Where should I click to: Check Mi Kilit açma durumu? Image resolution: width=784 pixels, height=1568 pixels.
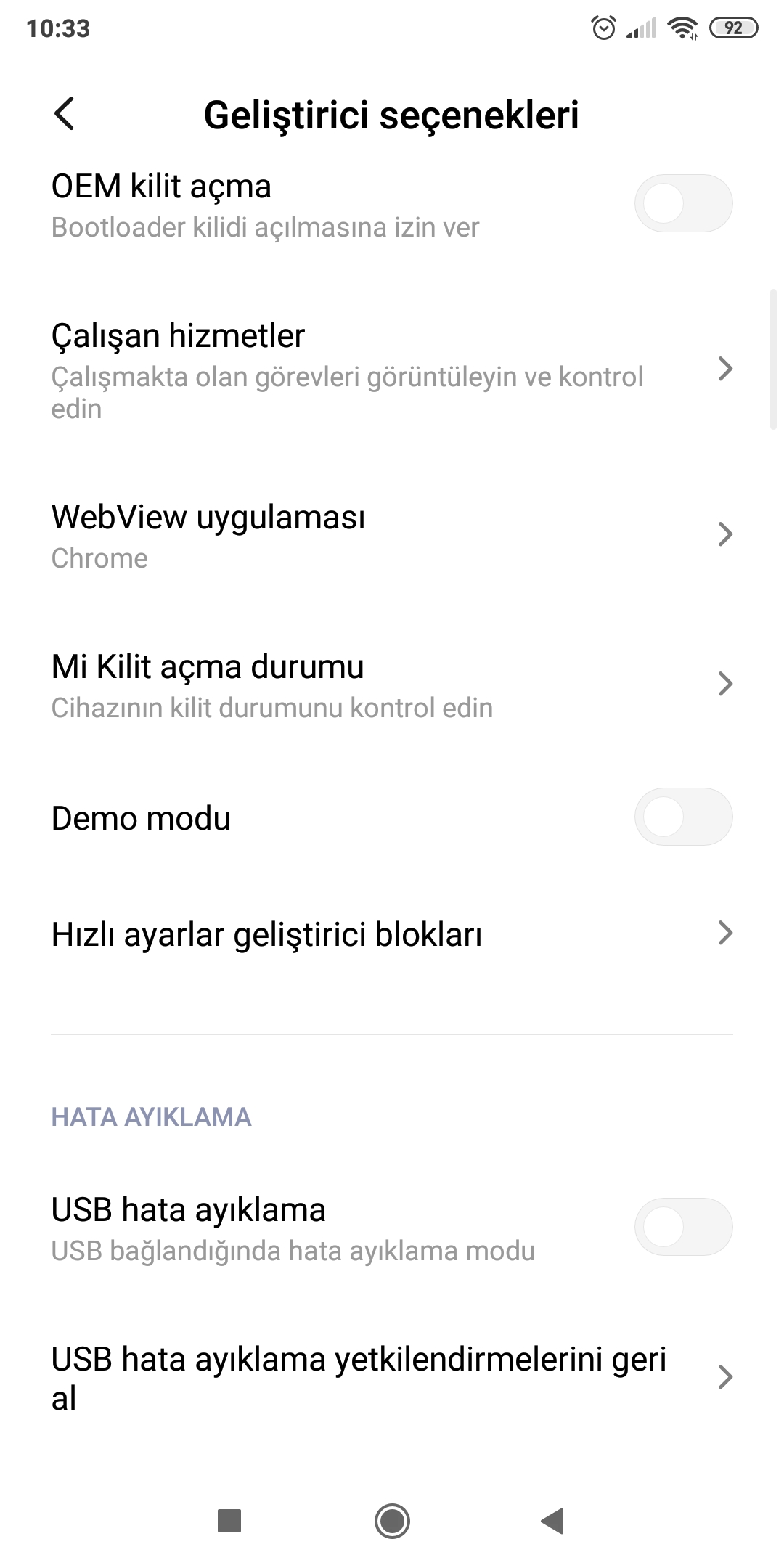pyautogui.click(x=392, y=685)
